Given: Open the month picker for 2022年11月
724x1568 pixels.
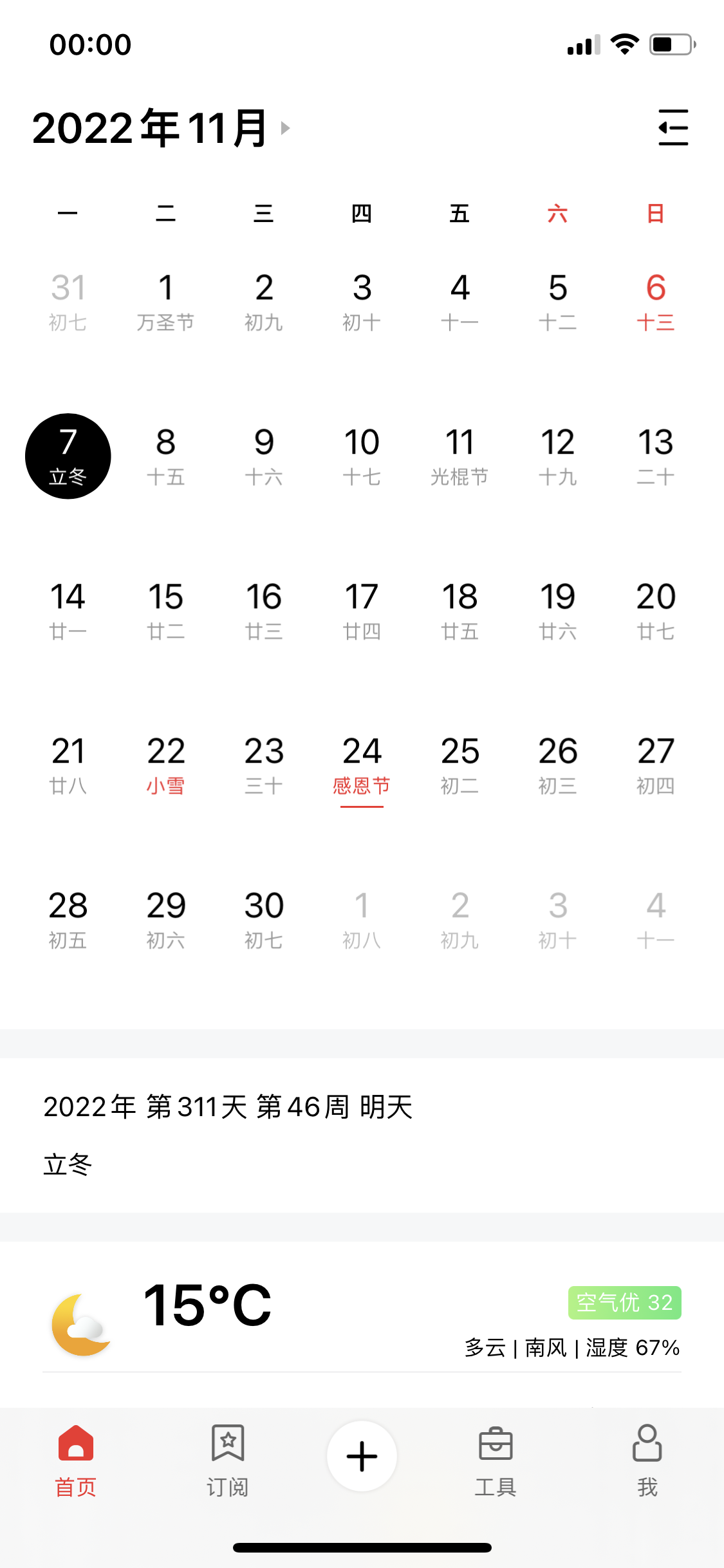Looking at the screenshot, I should tap(161, 128).
